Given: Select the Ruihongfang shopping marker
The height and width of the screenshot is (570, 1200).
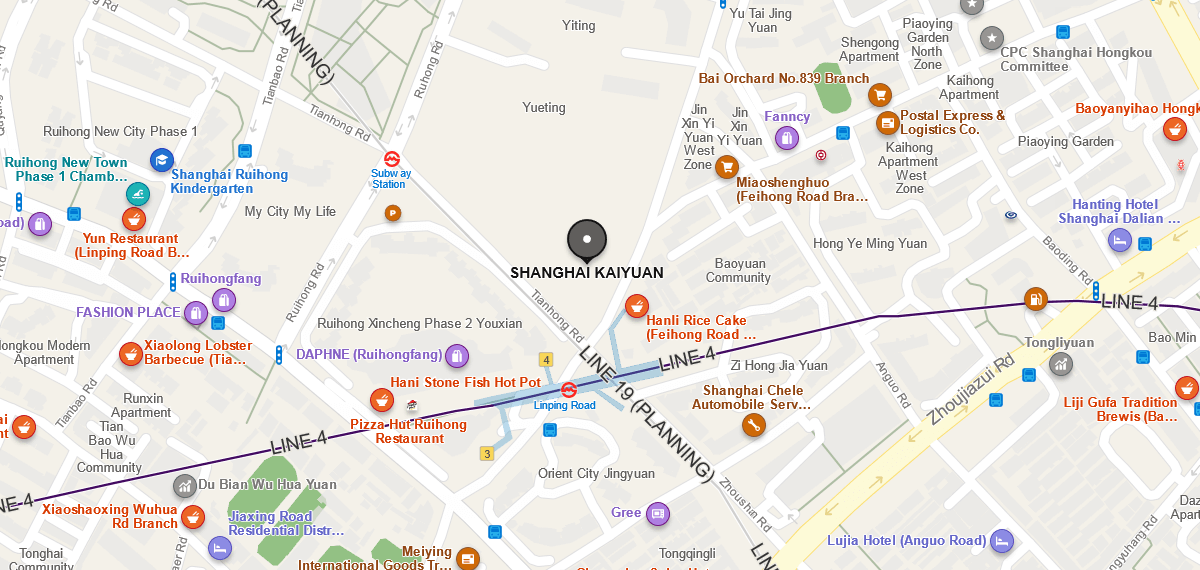Looking at the screenshot, I should pos(223,299).
